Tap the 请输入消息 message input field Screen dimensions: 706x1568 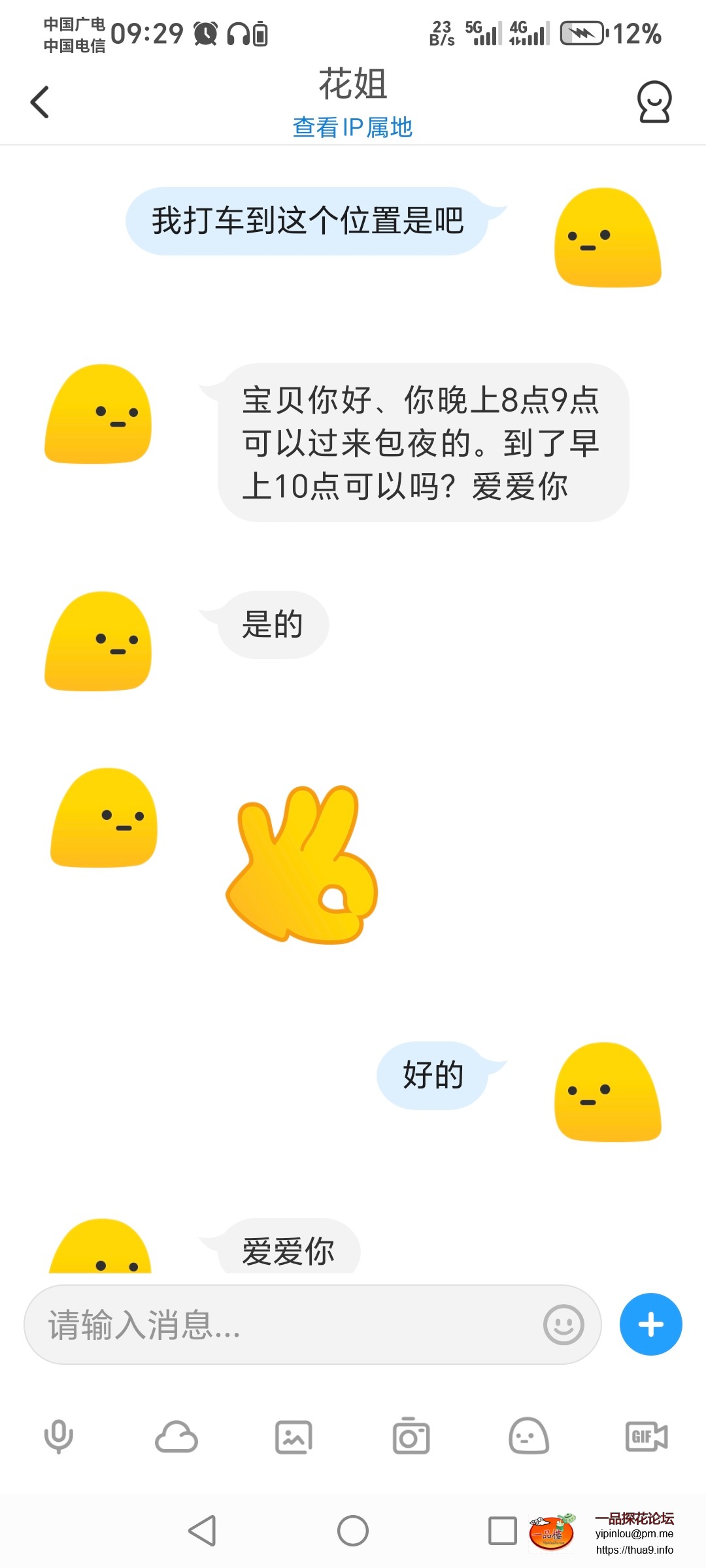coord(261,1324)
